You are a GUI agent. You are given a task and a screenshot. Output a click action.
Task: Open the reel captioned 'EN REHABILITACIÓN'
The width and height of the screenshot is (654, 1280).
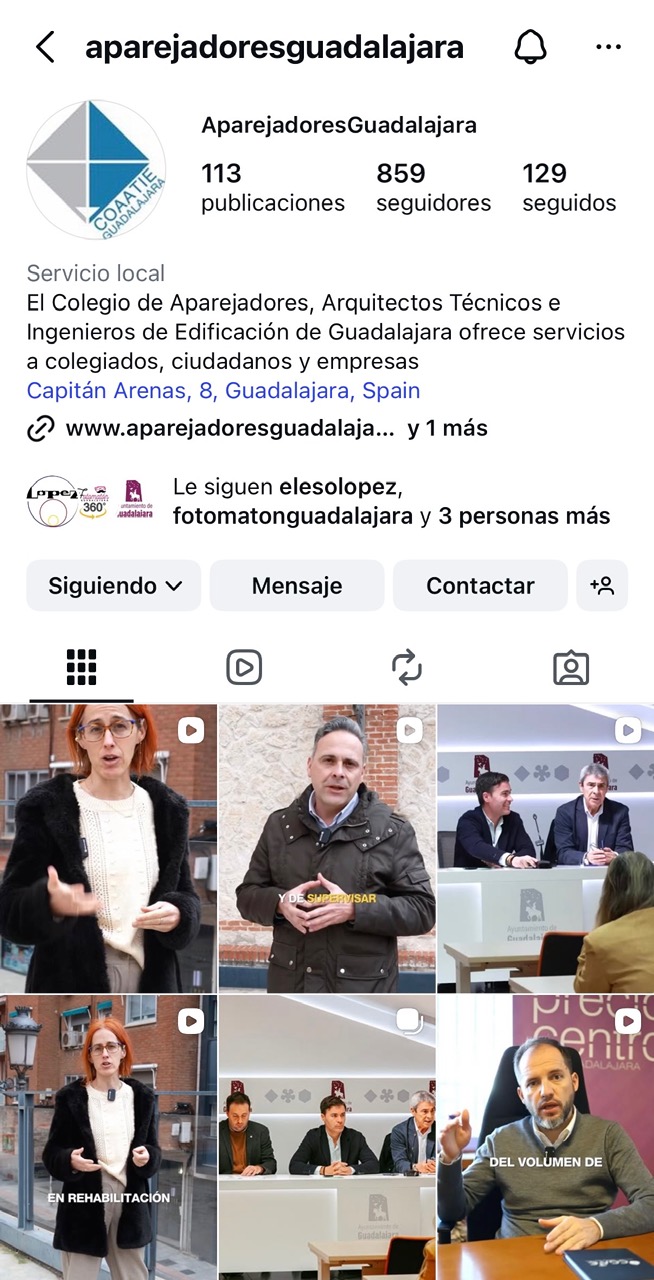click(x=108, y=1137)
